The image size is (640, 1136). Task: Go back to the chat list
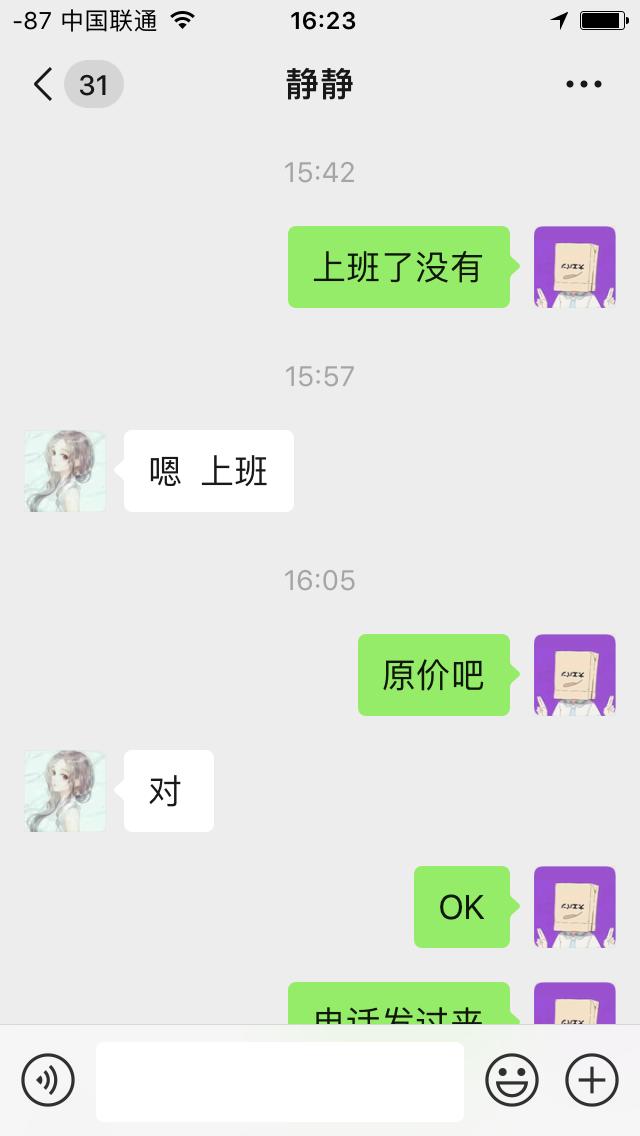pyautogui.click(x=44, y=85)
